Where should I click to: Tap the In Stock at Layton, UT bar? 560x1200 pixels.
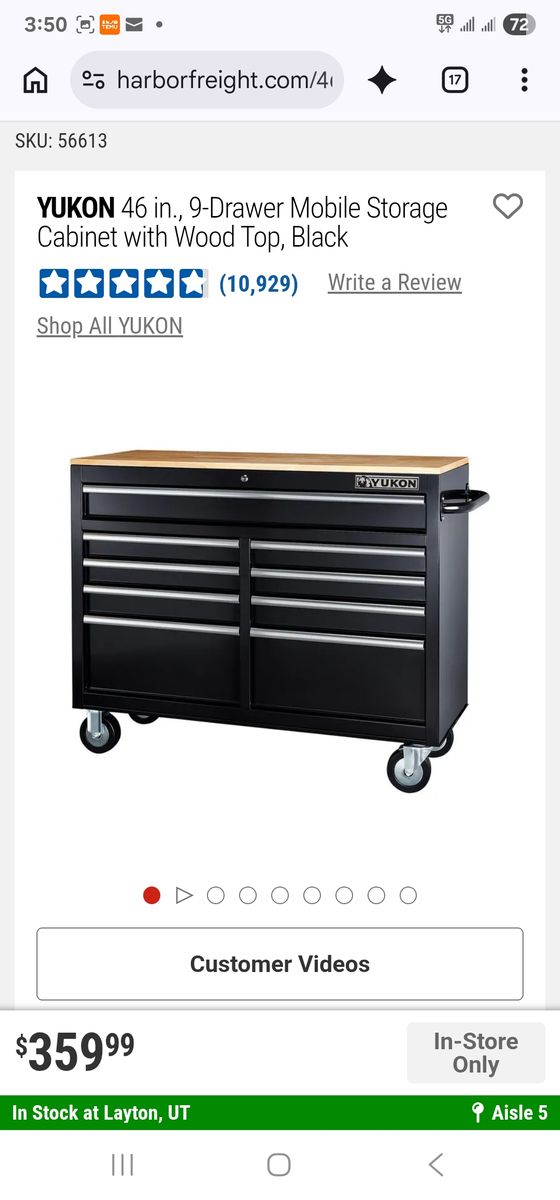coord(280,1113)
